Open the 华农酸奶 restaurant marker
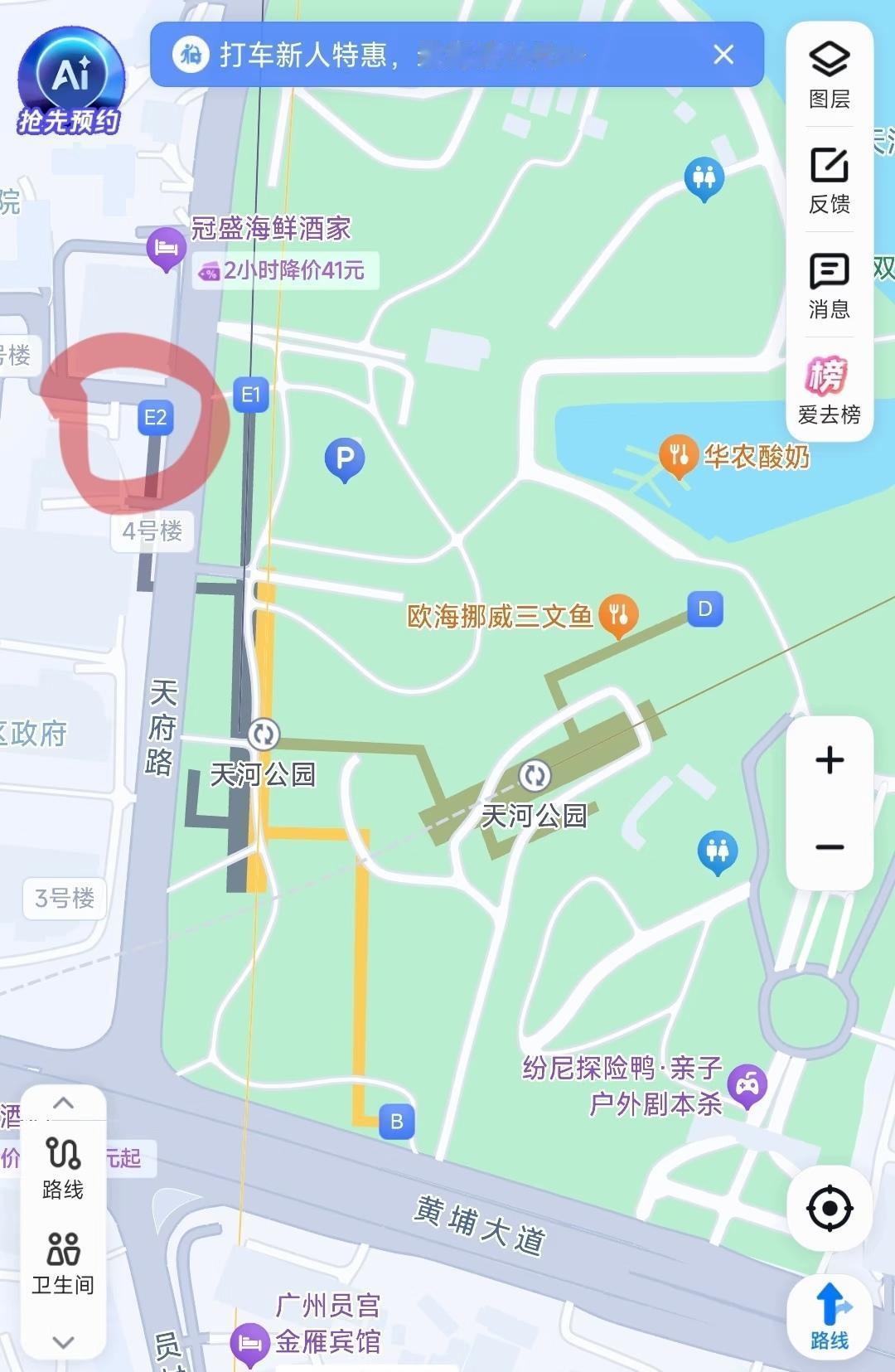895x1372 pixels. [680, 455]
